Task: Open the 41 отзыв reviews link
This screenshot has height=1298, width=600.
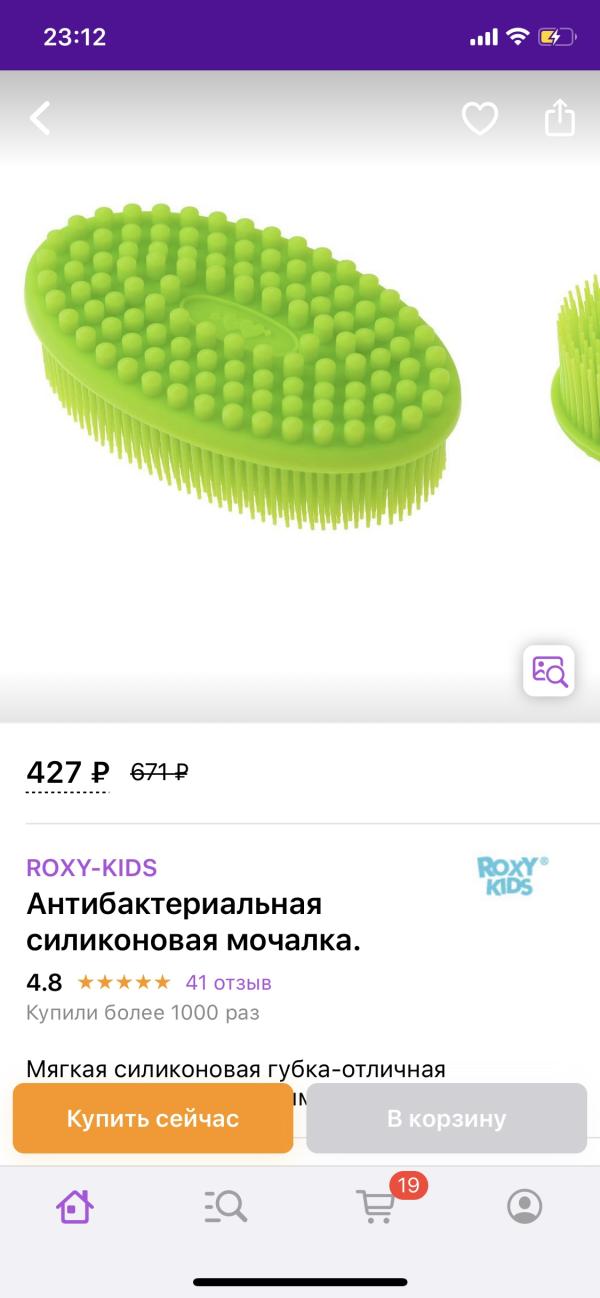Action: [x=228, y=982]
